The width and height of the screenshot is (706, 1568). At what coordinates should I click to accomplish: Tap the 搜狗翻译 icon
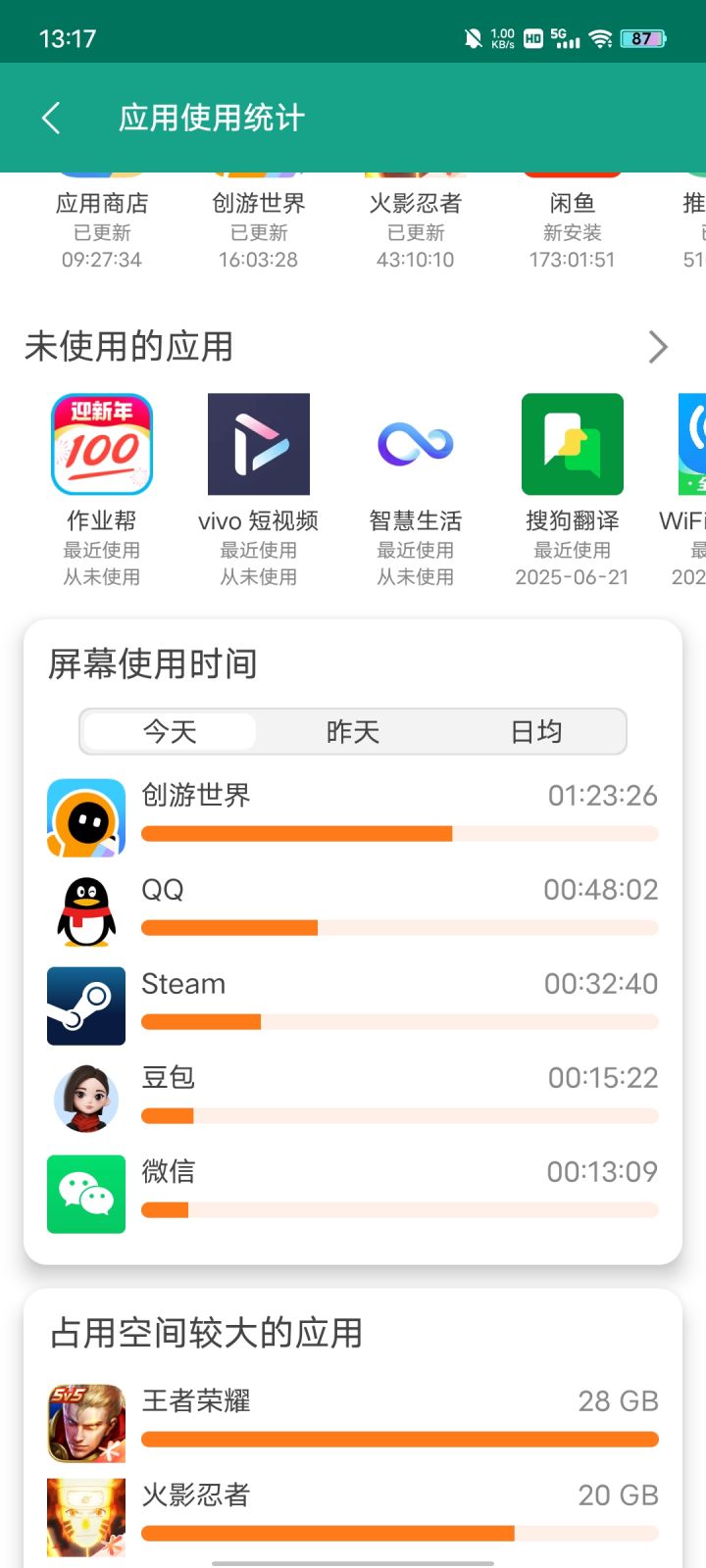coord(572,443)
